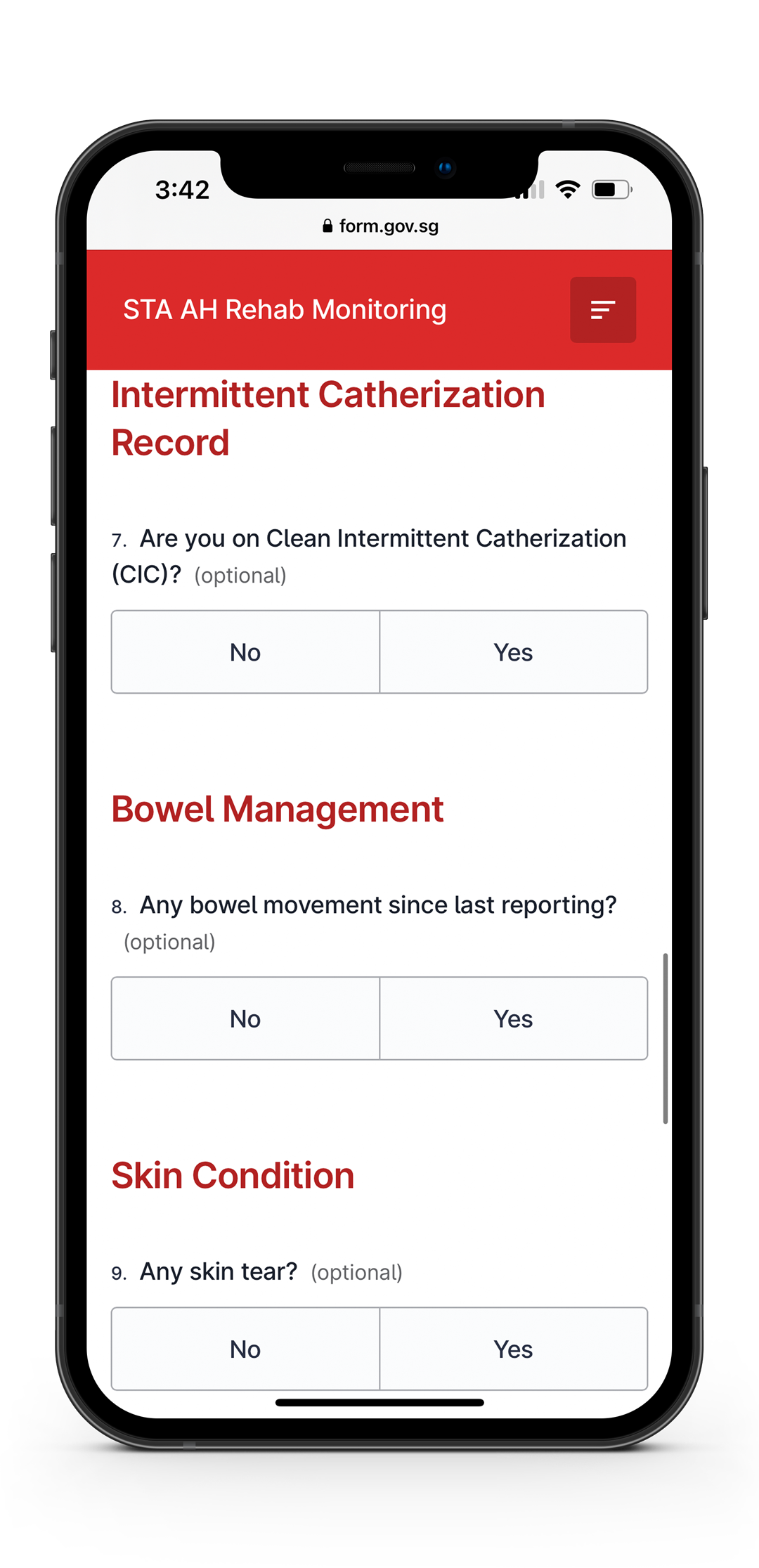Answer No to bowel movement question

(245, 1018)
